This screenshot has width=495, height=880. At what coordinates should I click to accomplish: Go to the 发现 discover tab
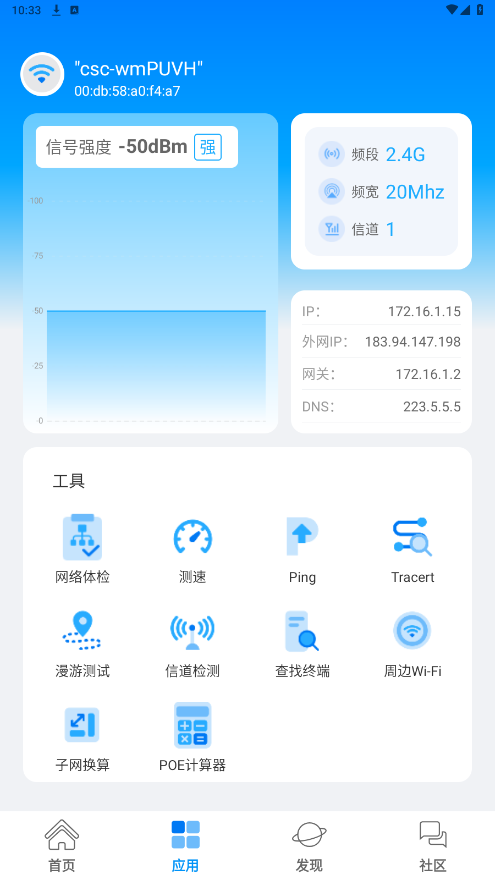coord(309,846)
